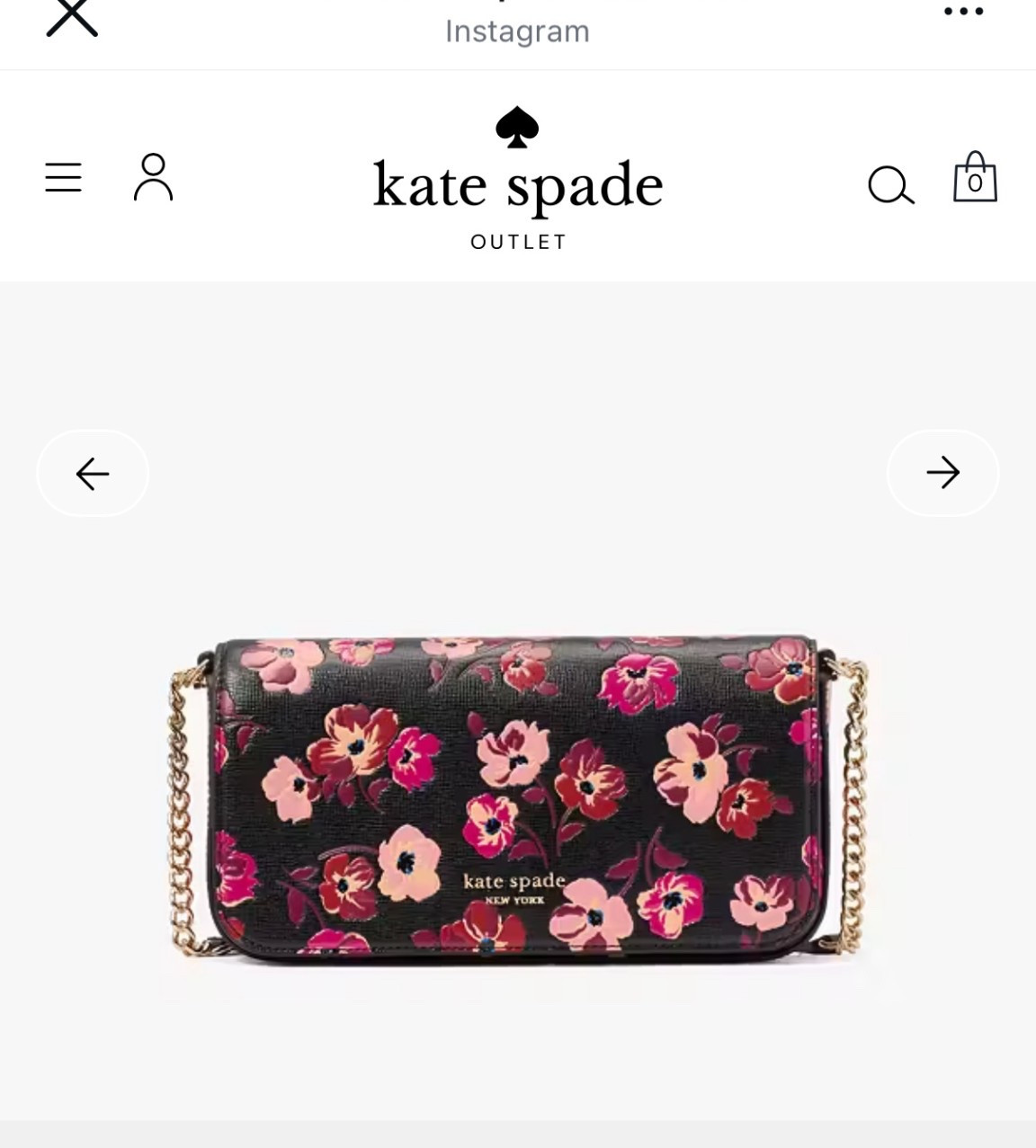Open the hamburger navigation menu
Screen dimensions: 1036x1148
64,178
